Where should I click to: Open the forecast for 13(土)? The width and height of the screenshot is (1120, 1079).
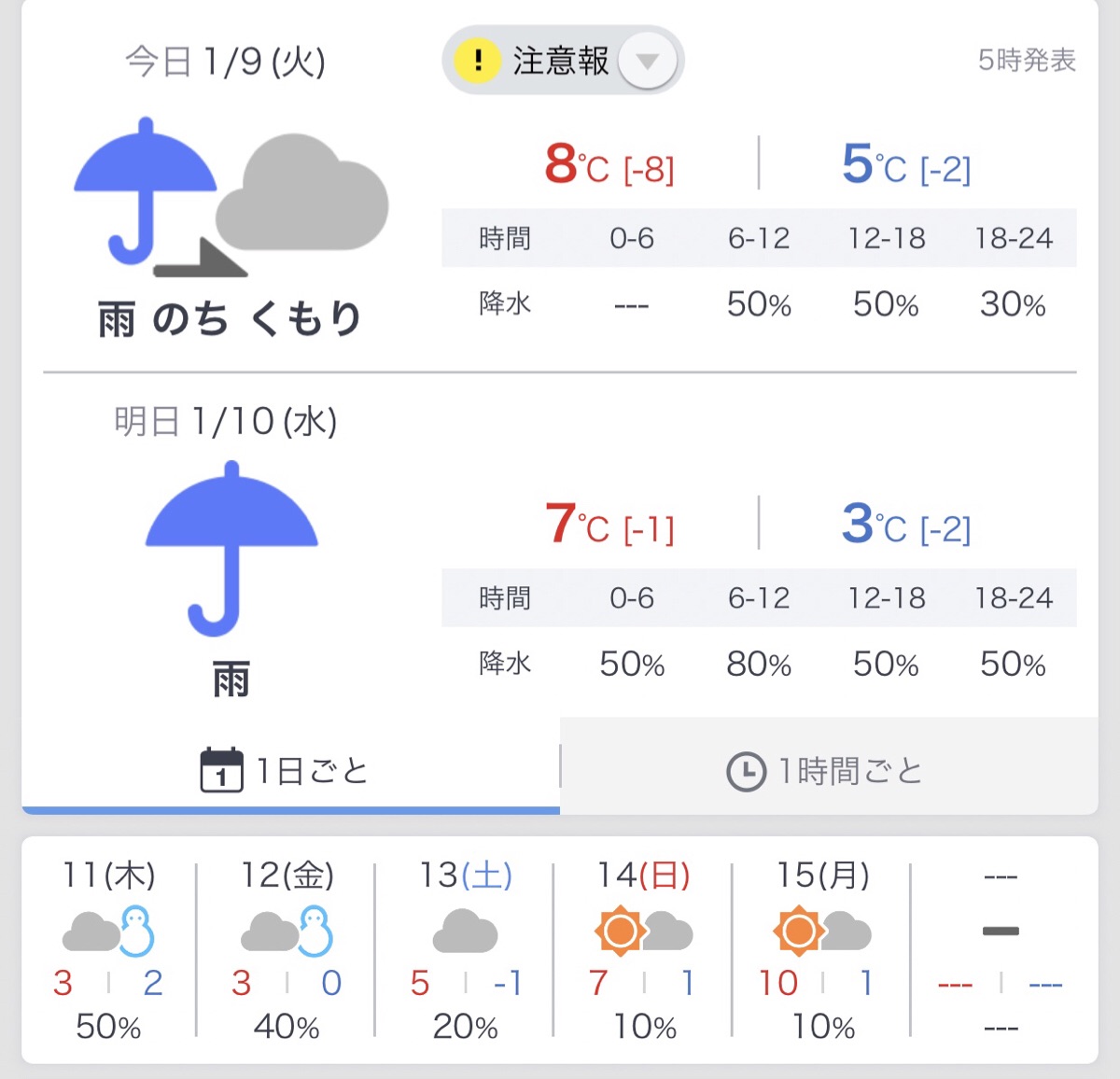(465, 949)
